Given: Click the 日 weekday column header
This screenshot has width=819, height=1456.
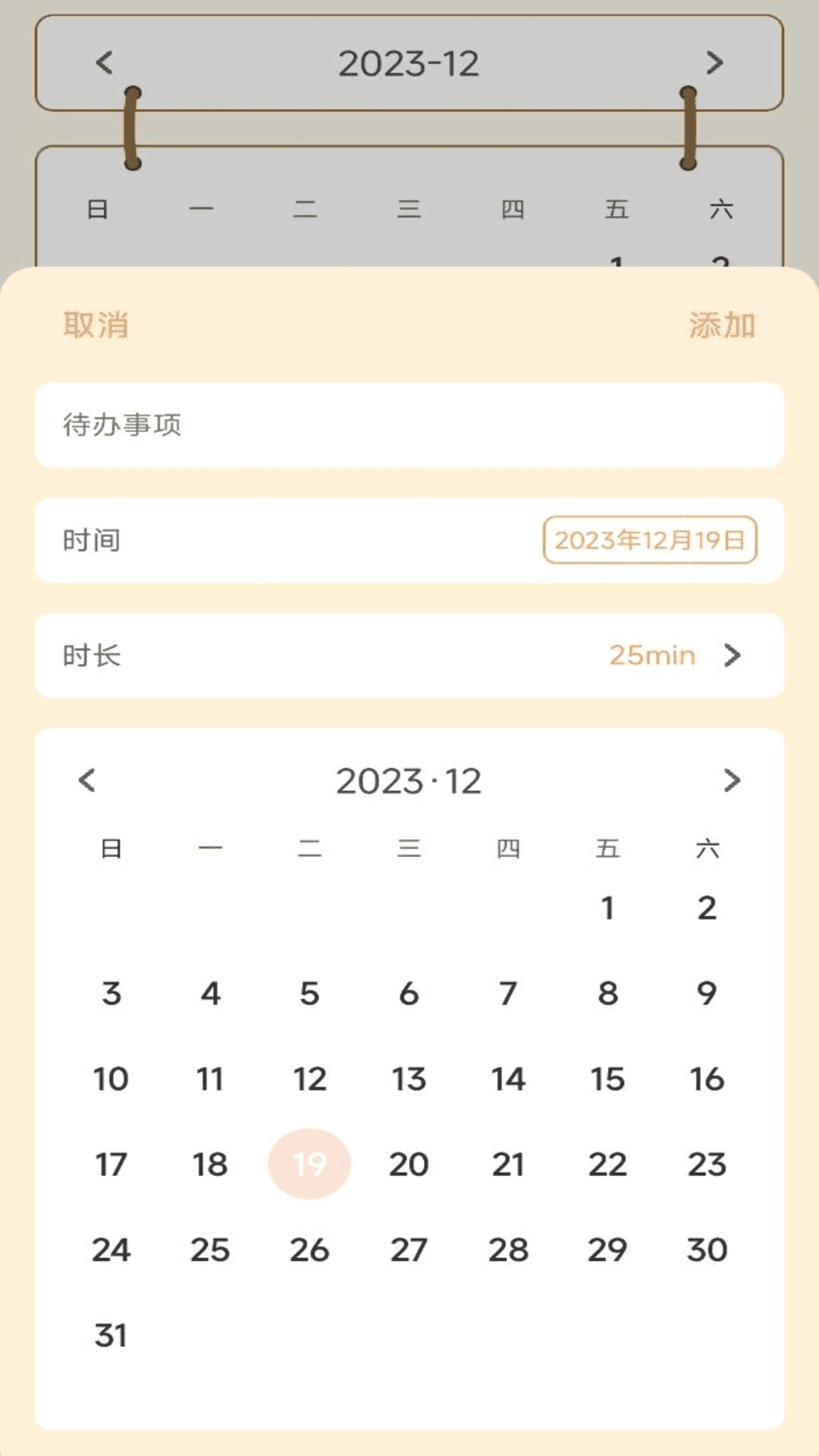Looking at the screenshot, I should (x=111, y=849).
